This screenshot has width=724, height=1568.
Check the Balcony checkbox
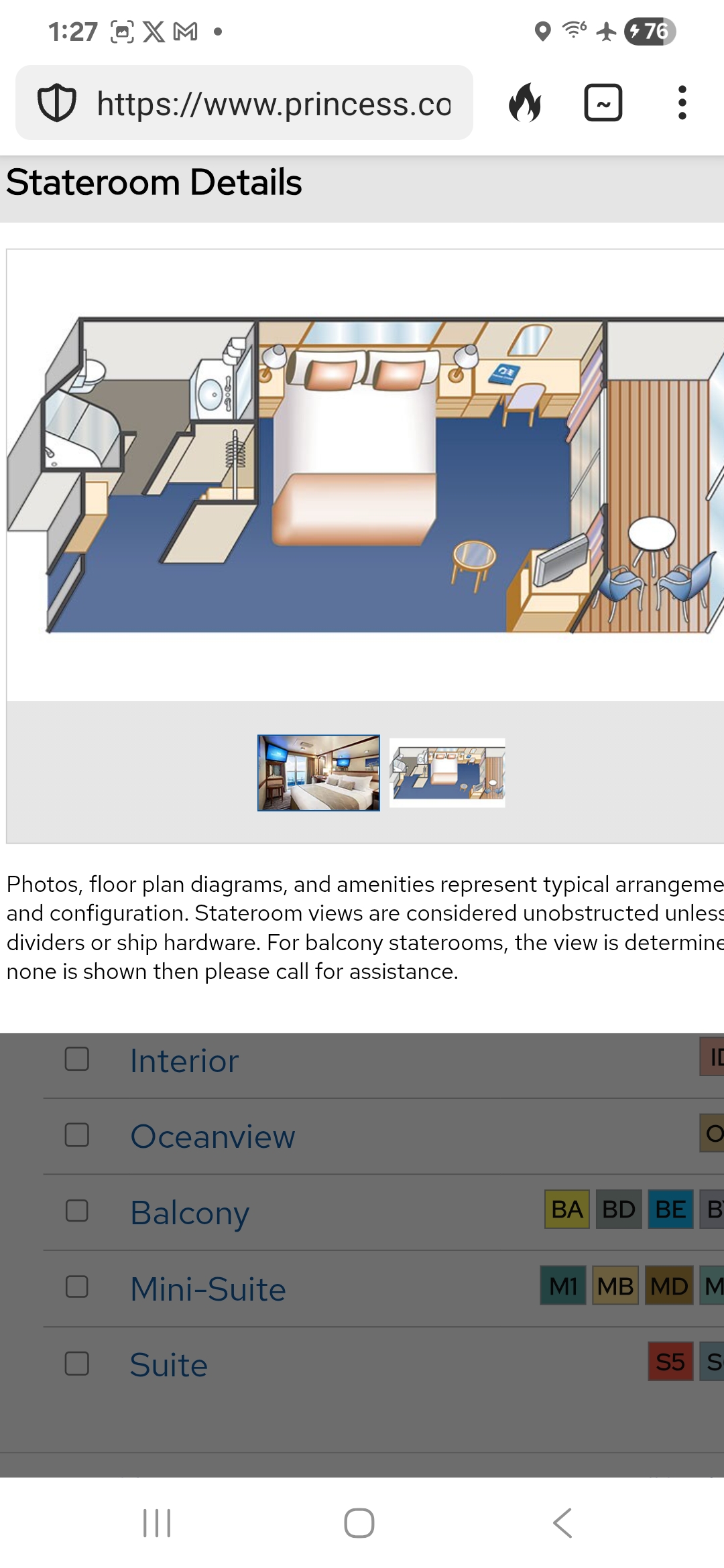pos(77,1211)
